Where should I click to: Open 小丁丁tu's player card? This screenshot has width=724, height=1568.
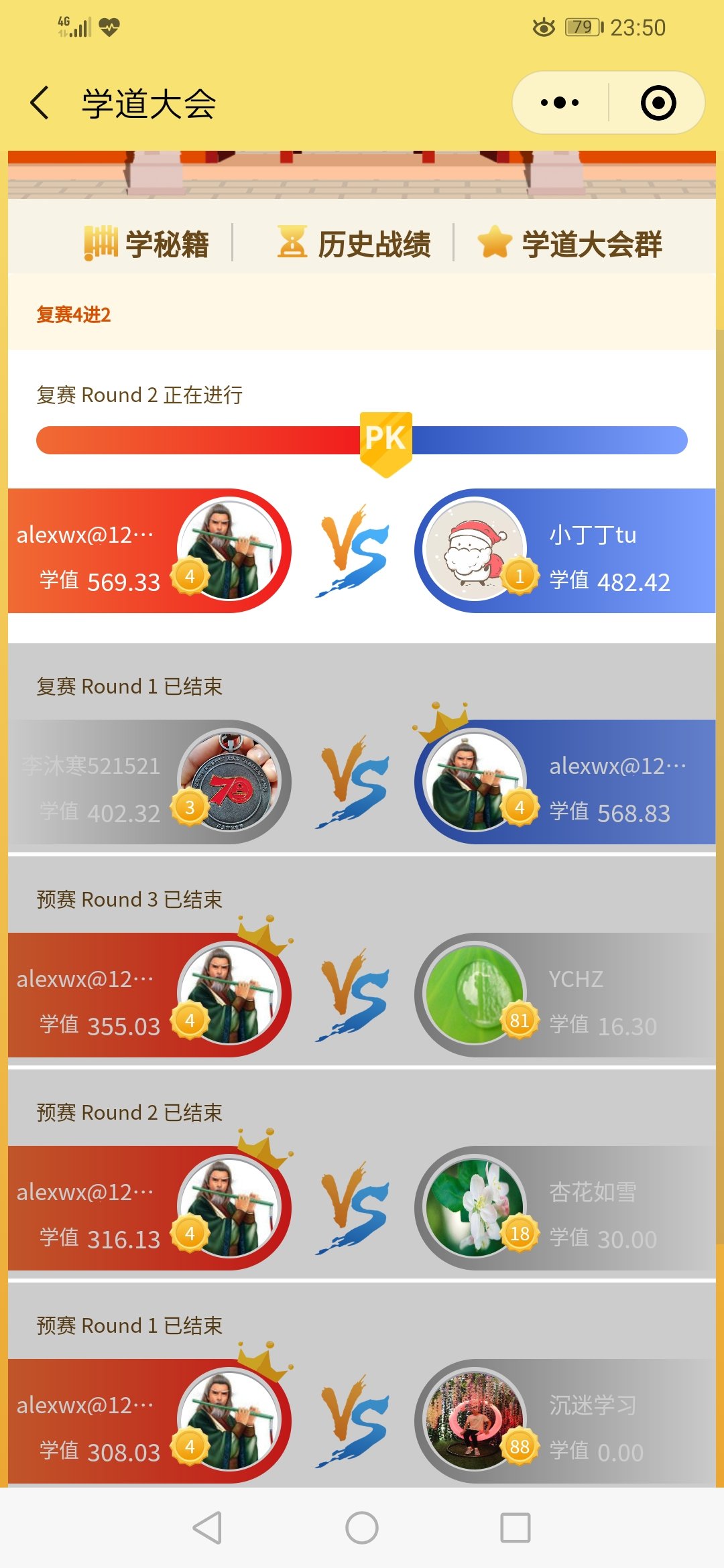point(564,551)
